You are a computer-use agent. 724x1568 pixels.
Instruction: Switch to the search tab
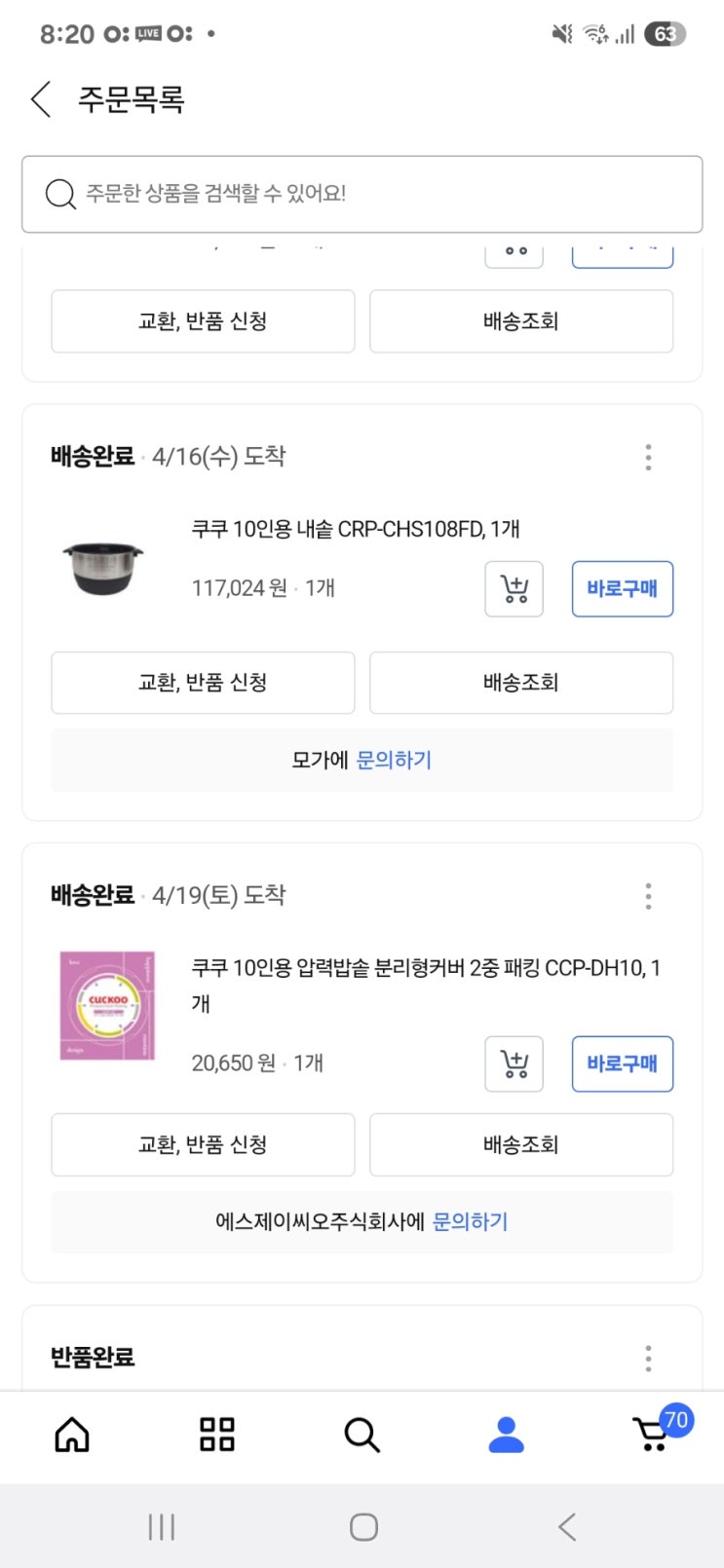pos(362,1435)
